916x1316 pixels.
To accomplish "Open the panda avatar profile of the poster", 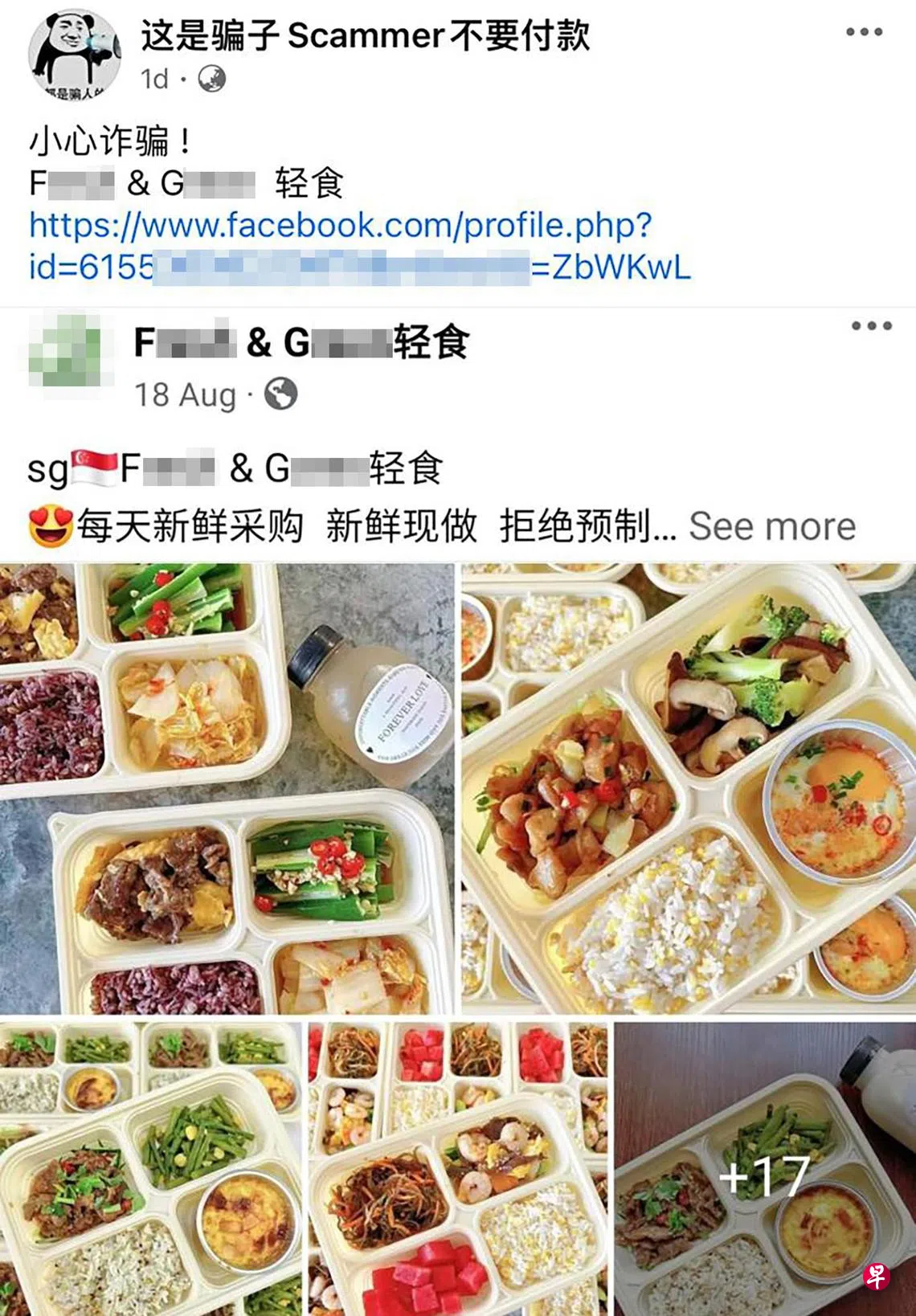I will point(74,55).
